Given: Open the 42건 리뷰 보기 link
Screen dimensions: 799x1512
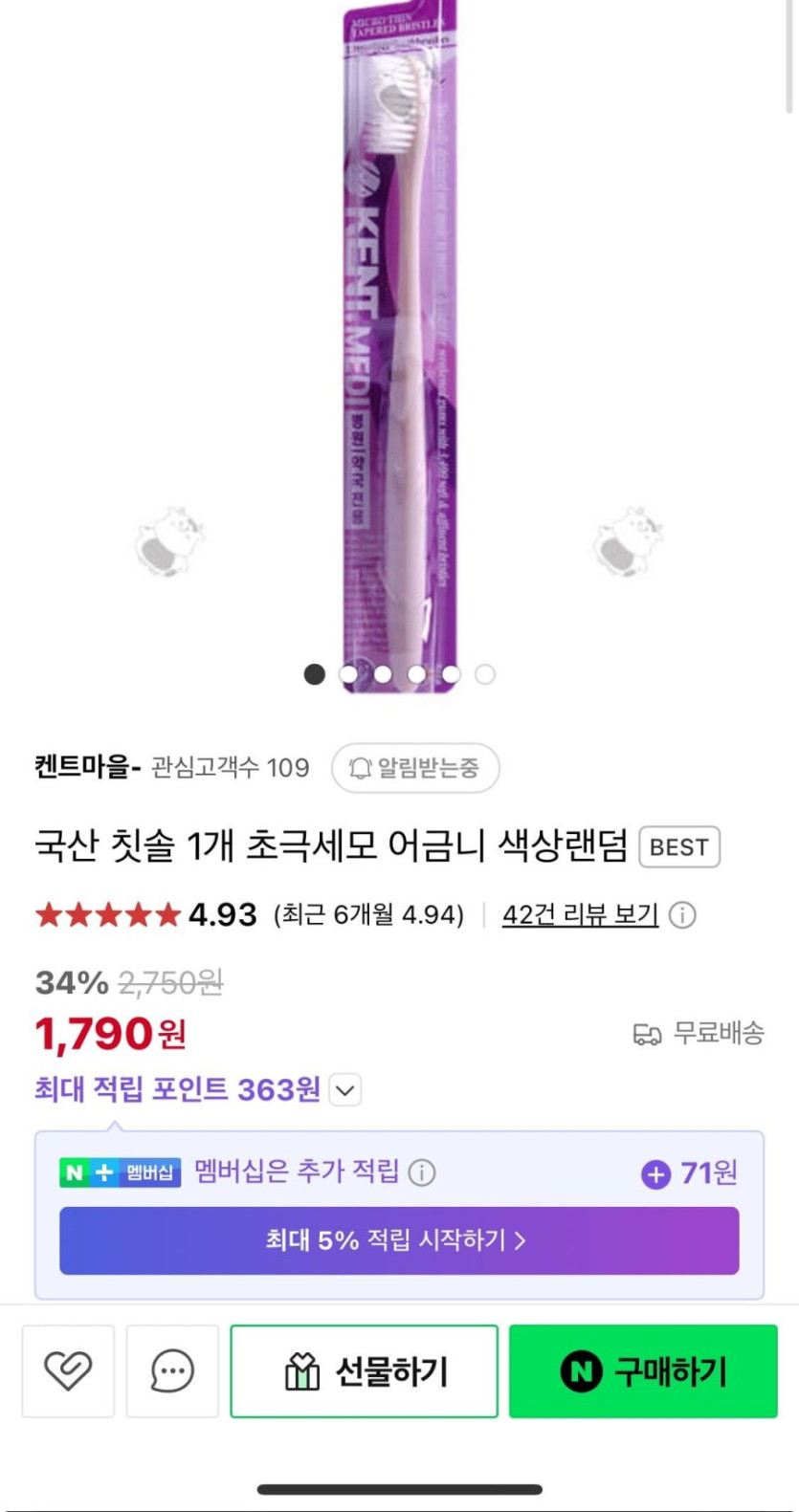Looking at the screenshot, I should coord(580,915).
